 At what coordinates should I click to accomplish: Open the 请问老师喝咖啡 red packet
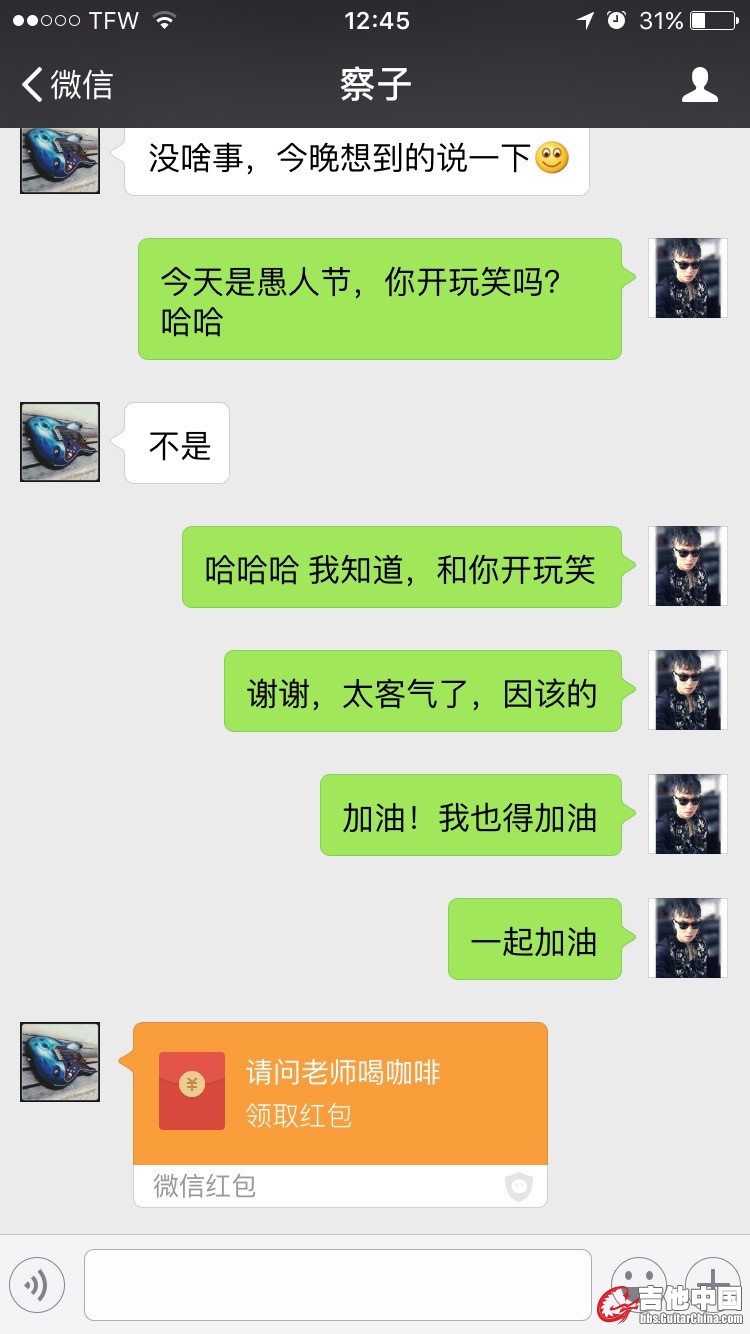(340, 1095)
